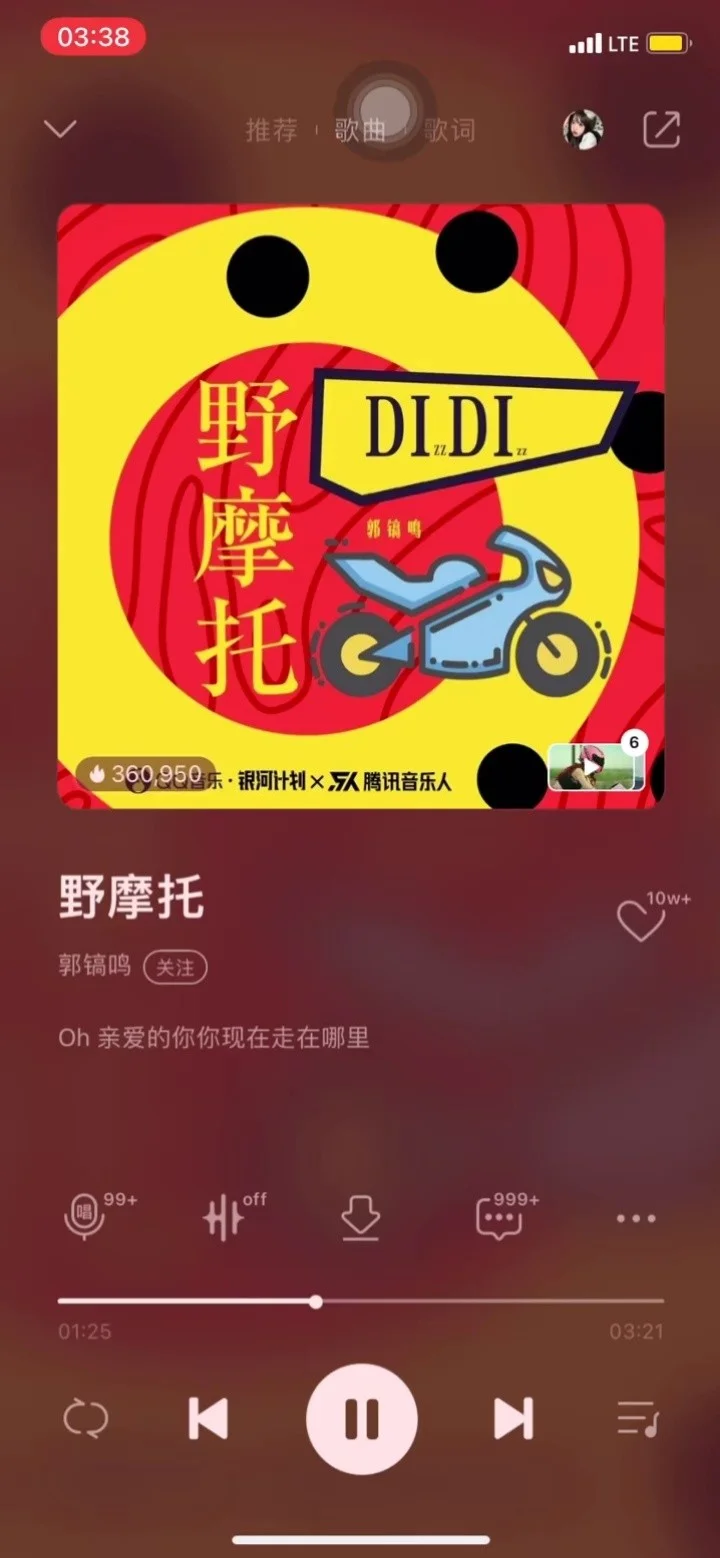The height and width of the screenshot is (1558, 720).
Task: Change the repeat playback mode
Action: [x=88, y=1417]
